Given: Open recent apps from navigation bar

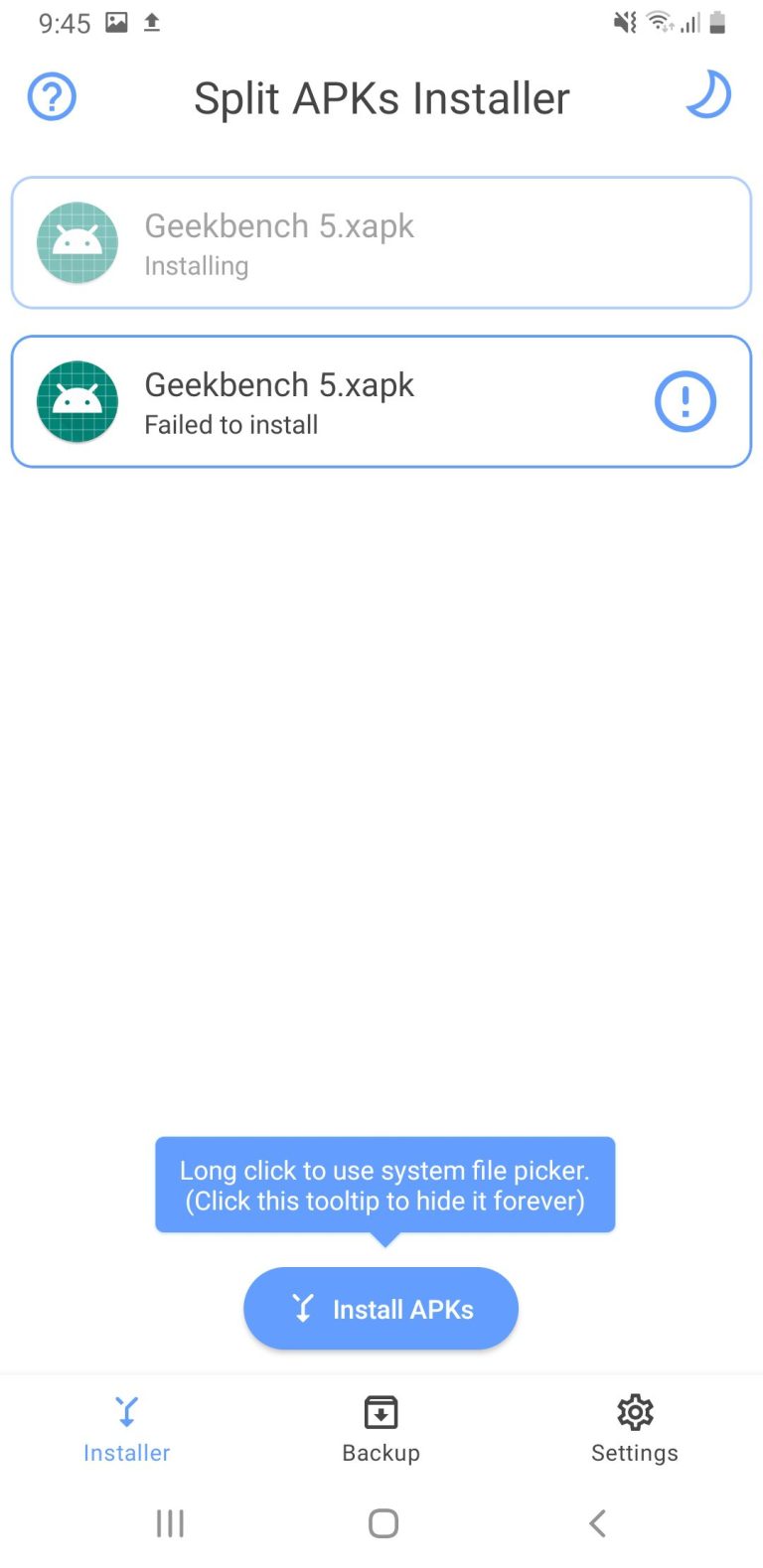Looking at the screenshot, I should click(x=171, y=1523).
